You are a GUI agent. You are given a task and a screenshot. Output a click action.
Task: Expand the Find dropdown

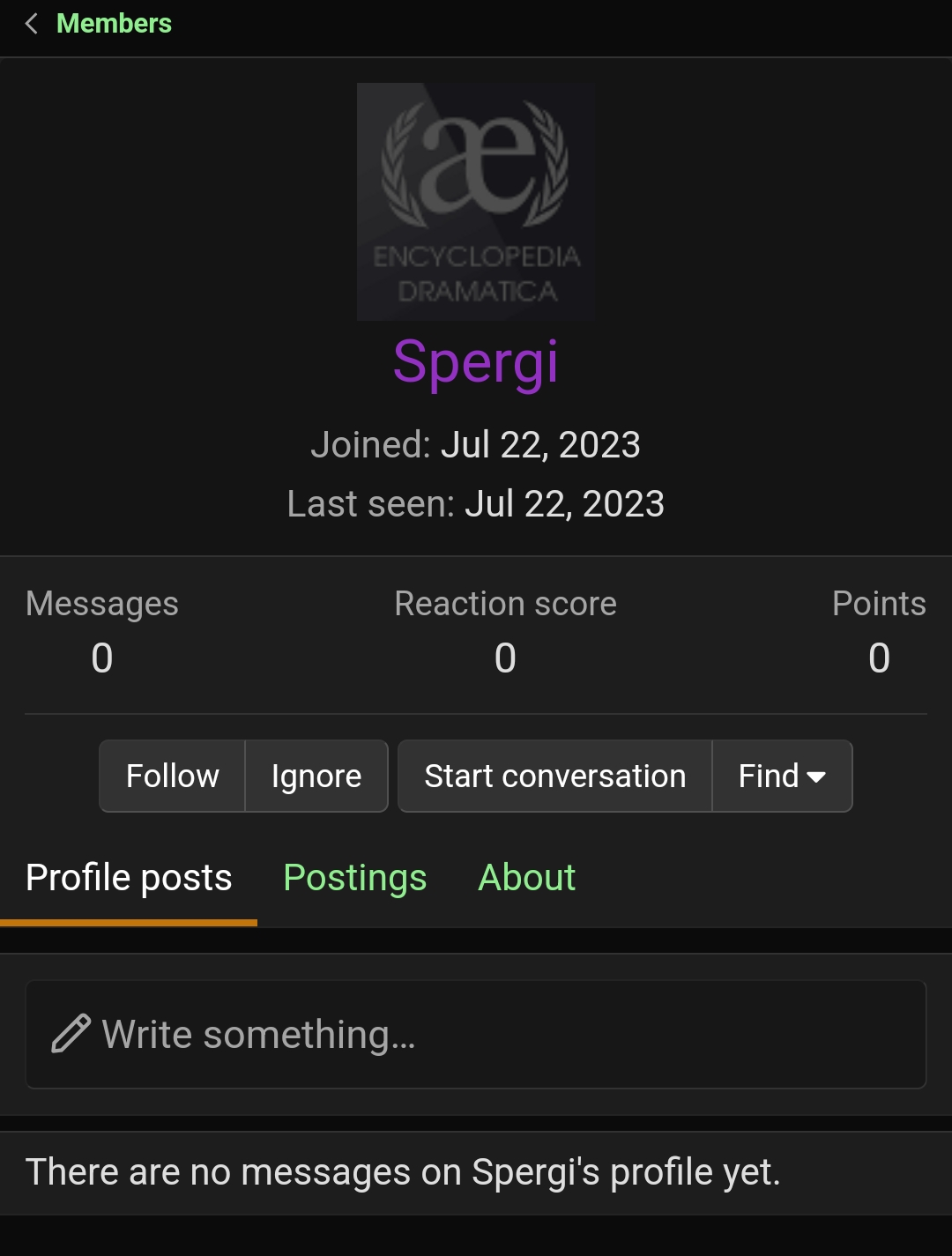coord(782,777)
